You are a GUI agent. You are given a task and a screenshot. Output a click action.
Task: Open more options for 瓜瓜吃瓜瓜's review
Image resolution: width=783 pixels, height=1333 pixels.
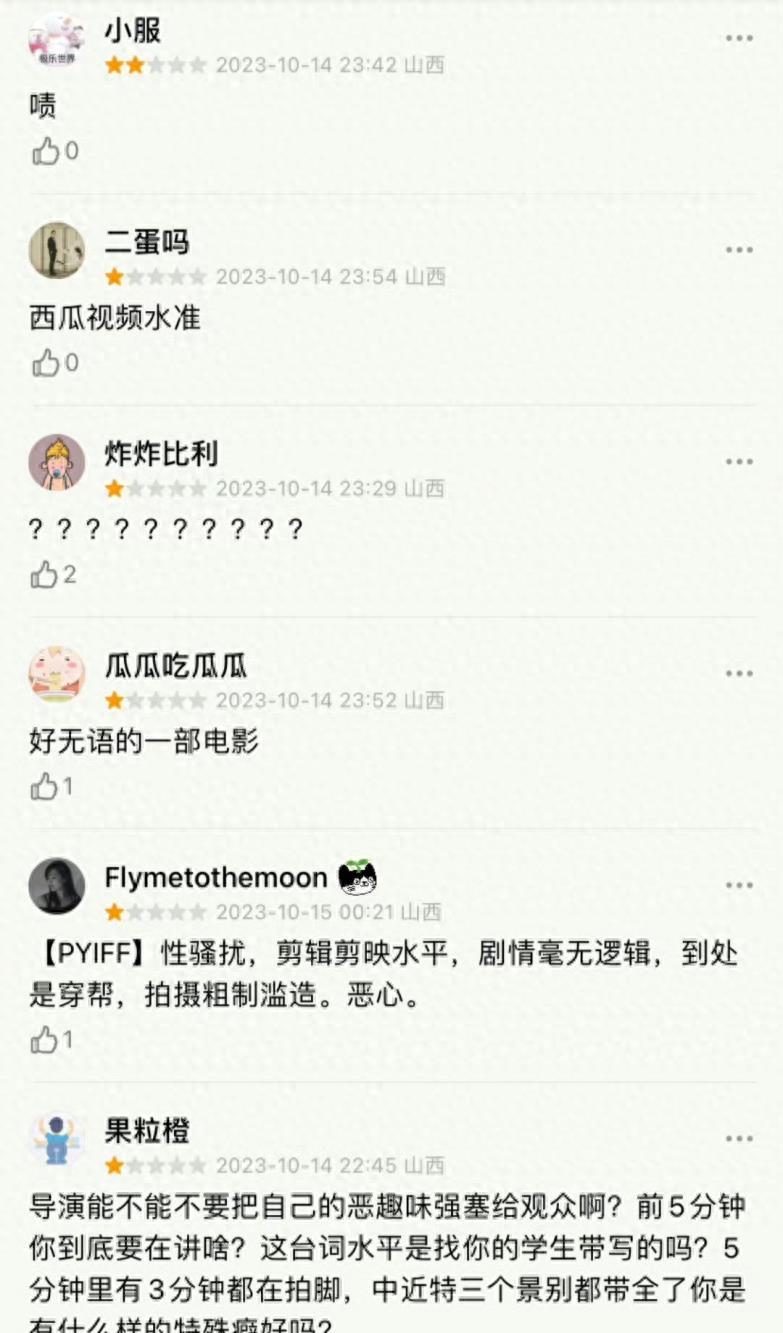click(739, 674)
